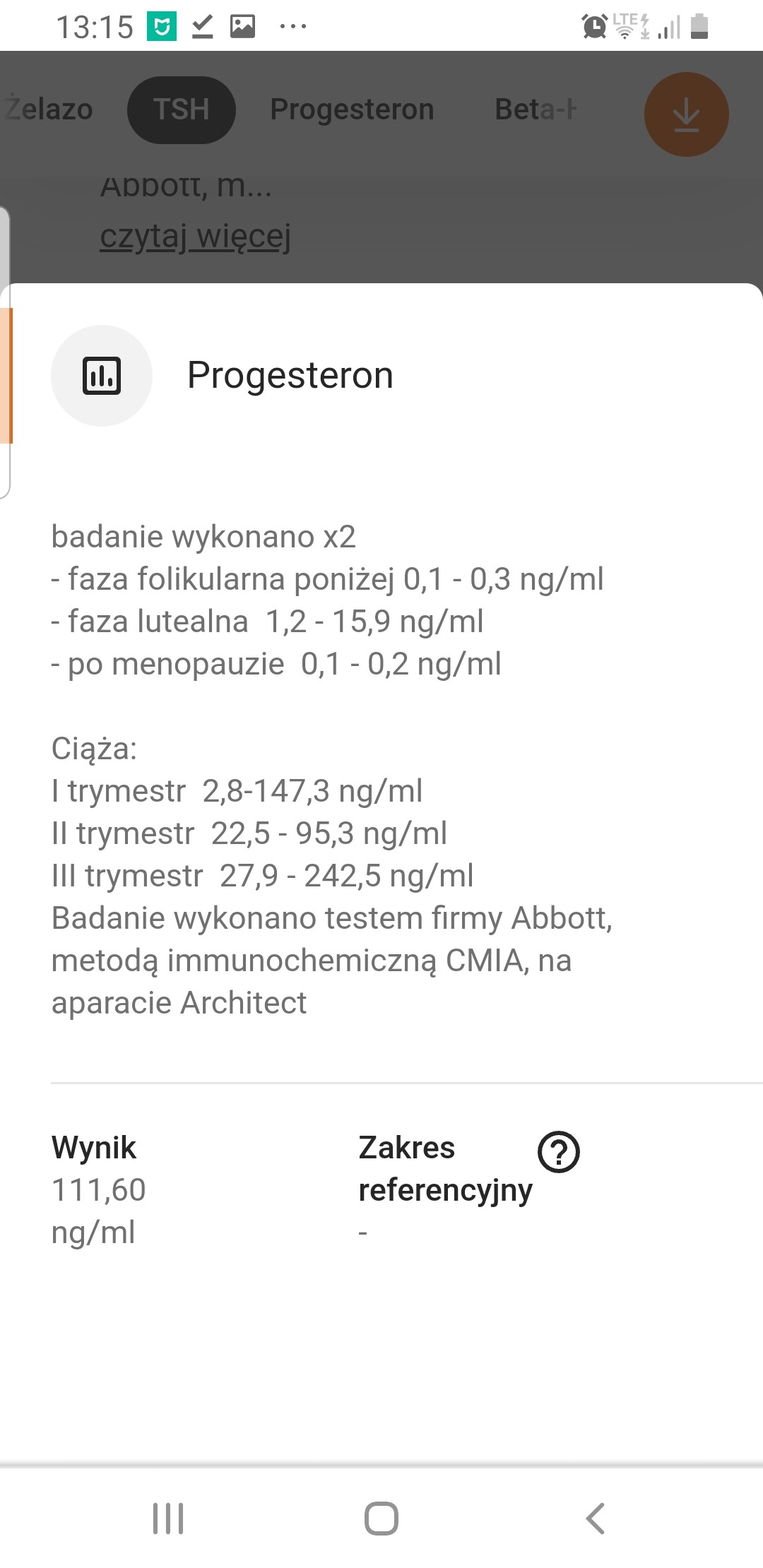The height and width of the screenshot is (1568, 763).
Task: Go to the home screen
Action: pos(381,1518)
